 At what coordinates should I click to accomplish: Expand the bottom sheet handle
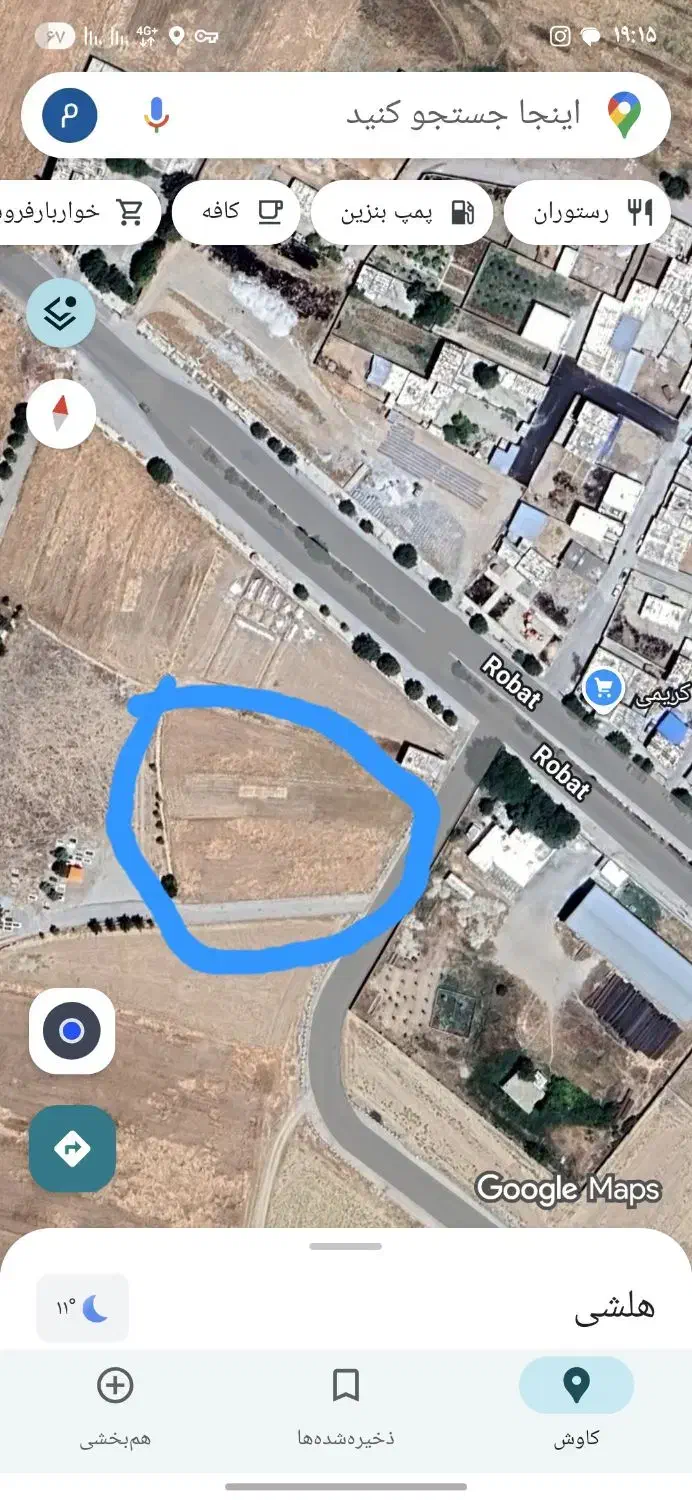click(x=346, y=1246)
